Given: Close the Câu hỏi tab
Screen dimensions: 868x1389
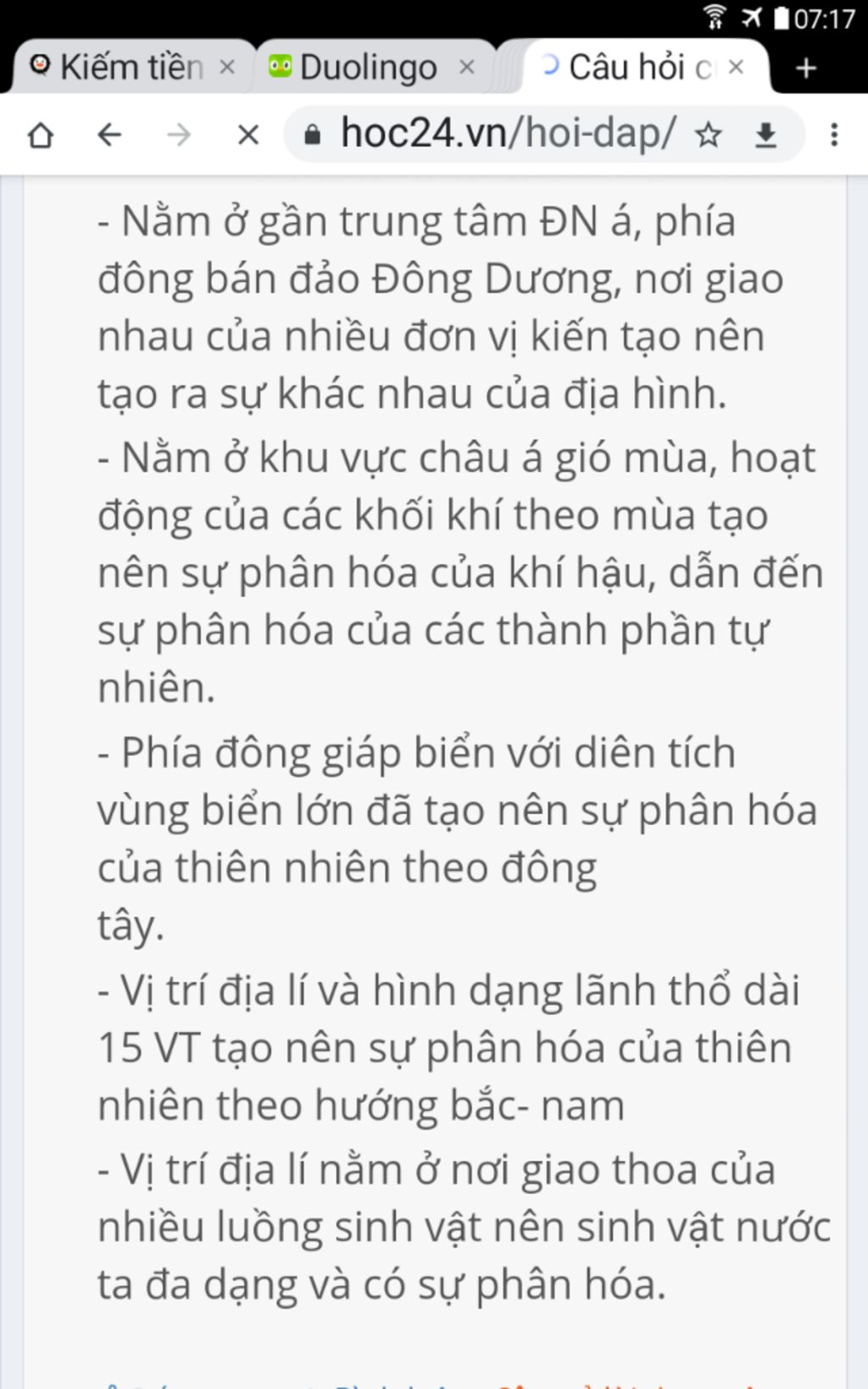Looking at the screenshot, I should click(736, 67).
